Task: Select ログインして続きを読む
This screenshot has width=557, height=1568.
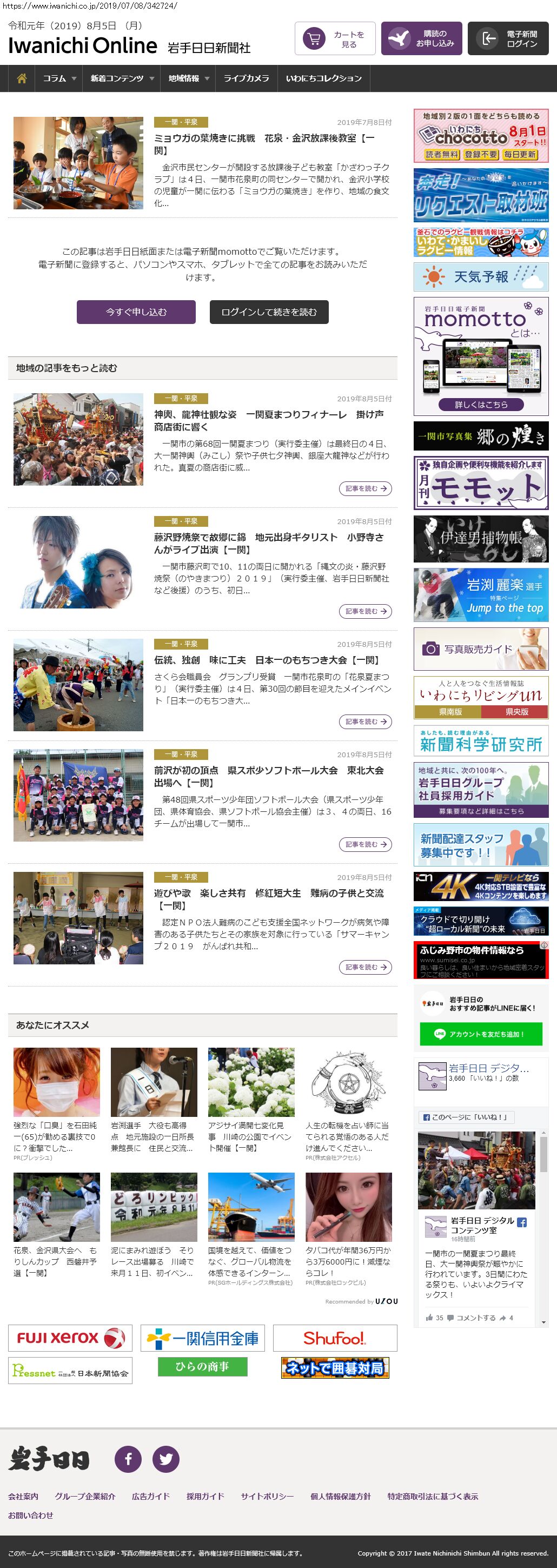Action: tap(269, 312)
